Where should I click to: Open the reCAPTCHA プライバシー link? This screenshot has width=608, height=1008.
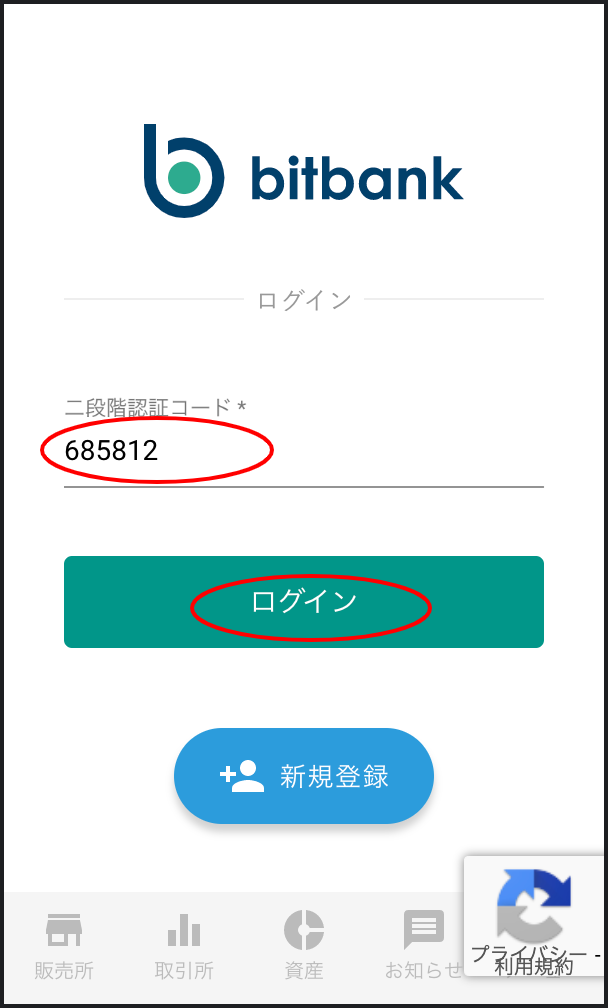pos(528,953)
